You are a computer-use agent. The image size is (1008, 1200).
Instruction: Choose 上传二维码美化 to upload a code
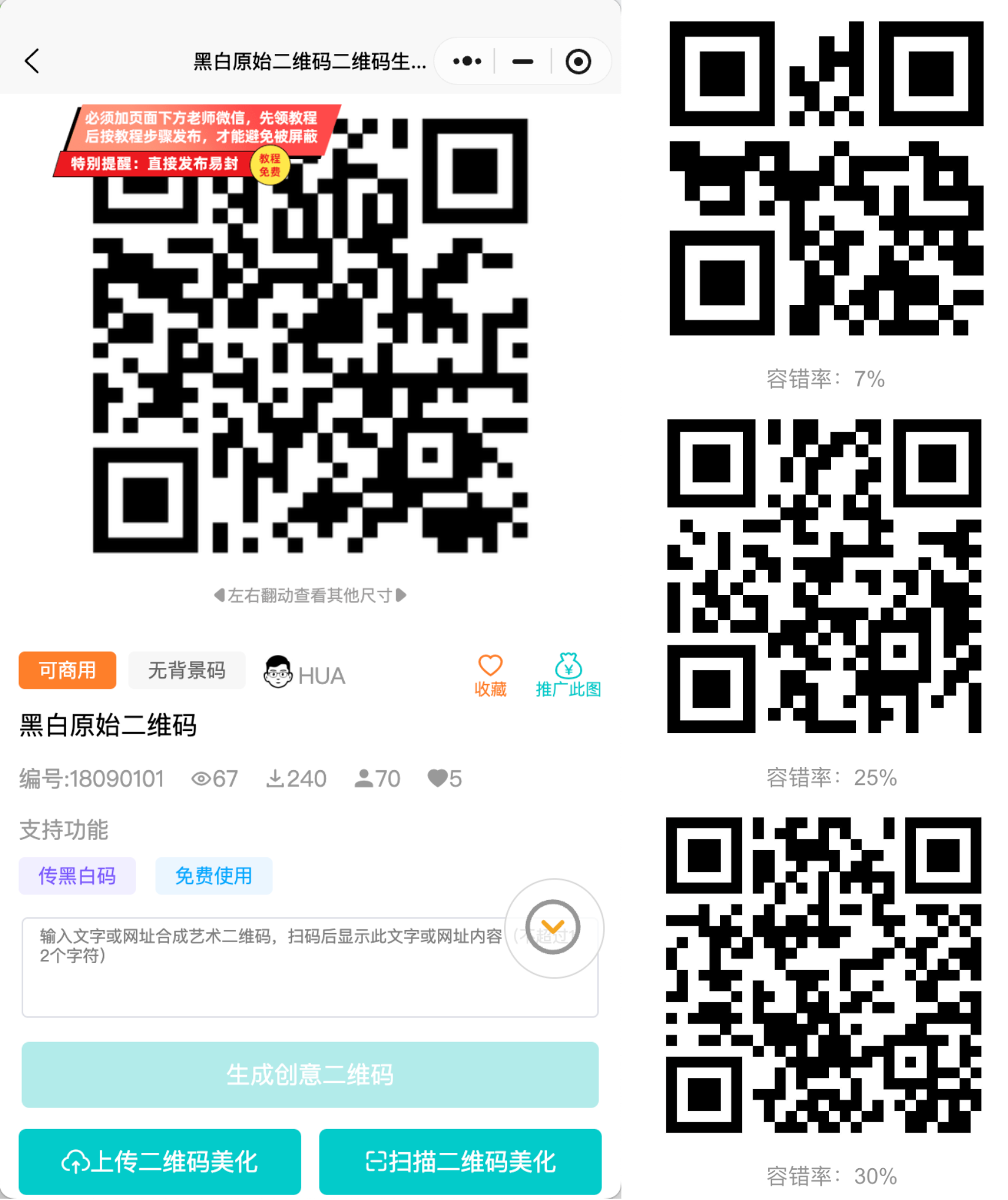click(x=160, y=1161)
